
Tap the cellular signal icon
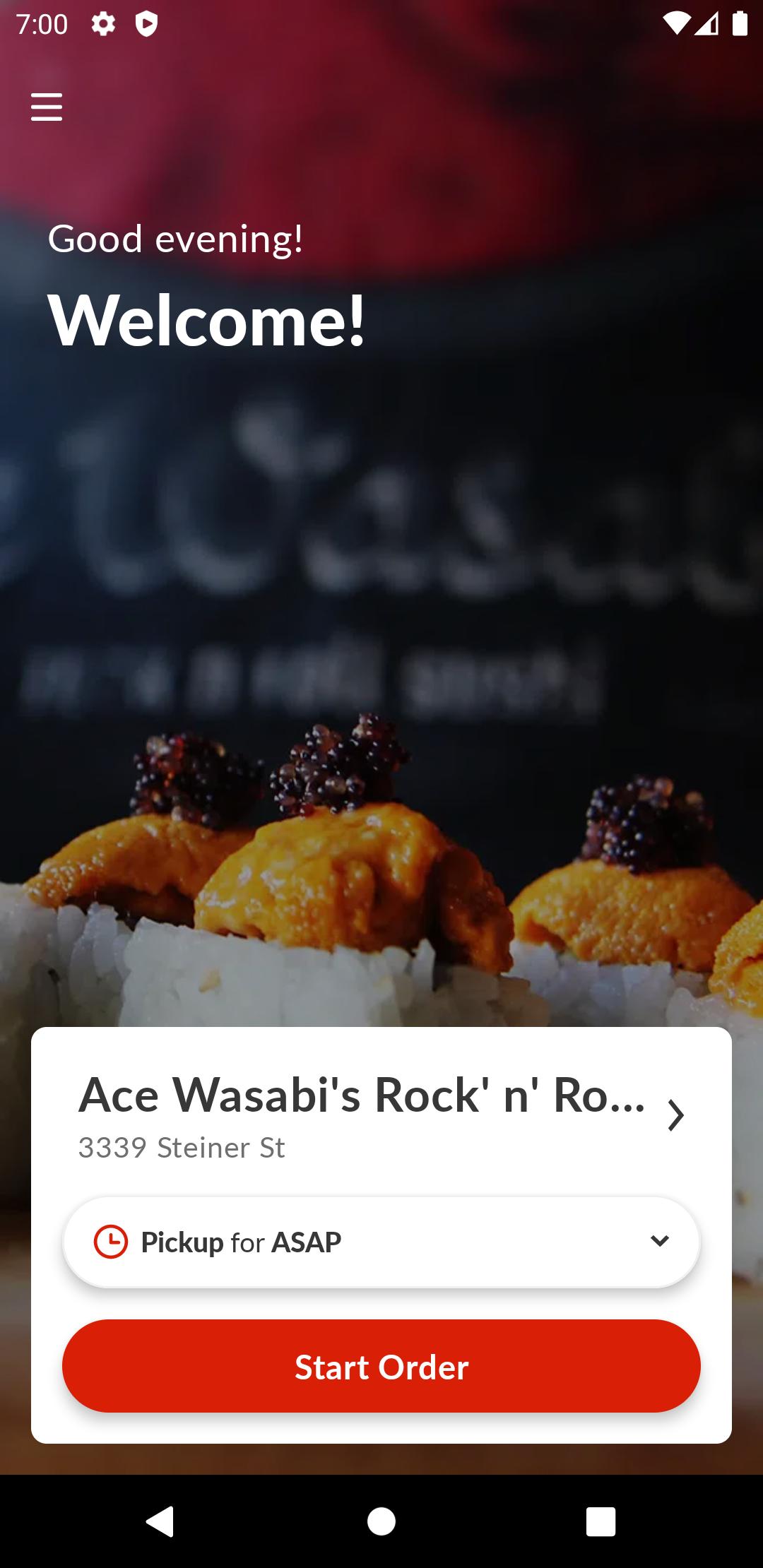click(706, 23)
